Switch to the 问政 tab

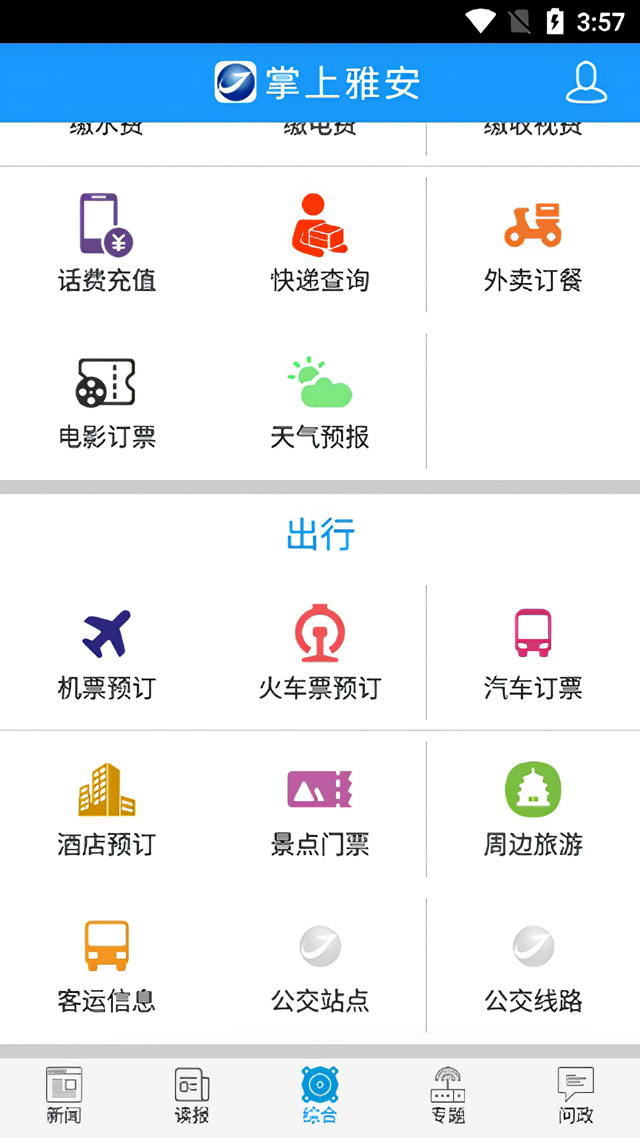tap(576, 1096)
